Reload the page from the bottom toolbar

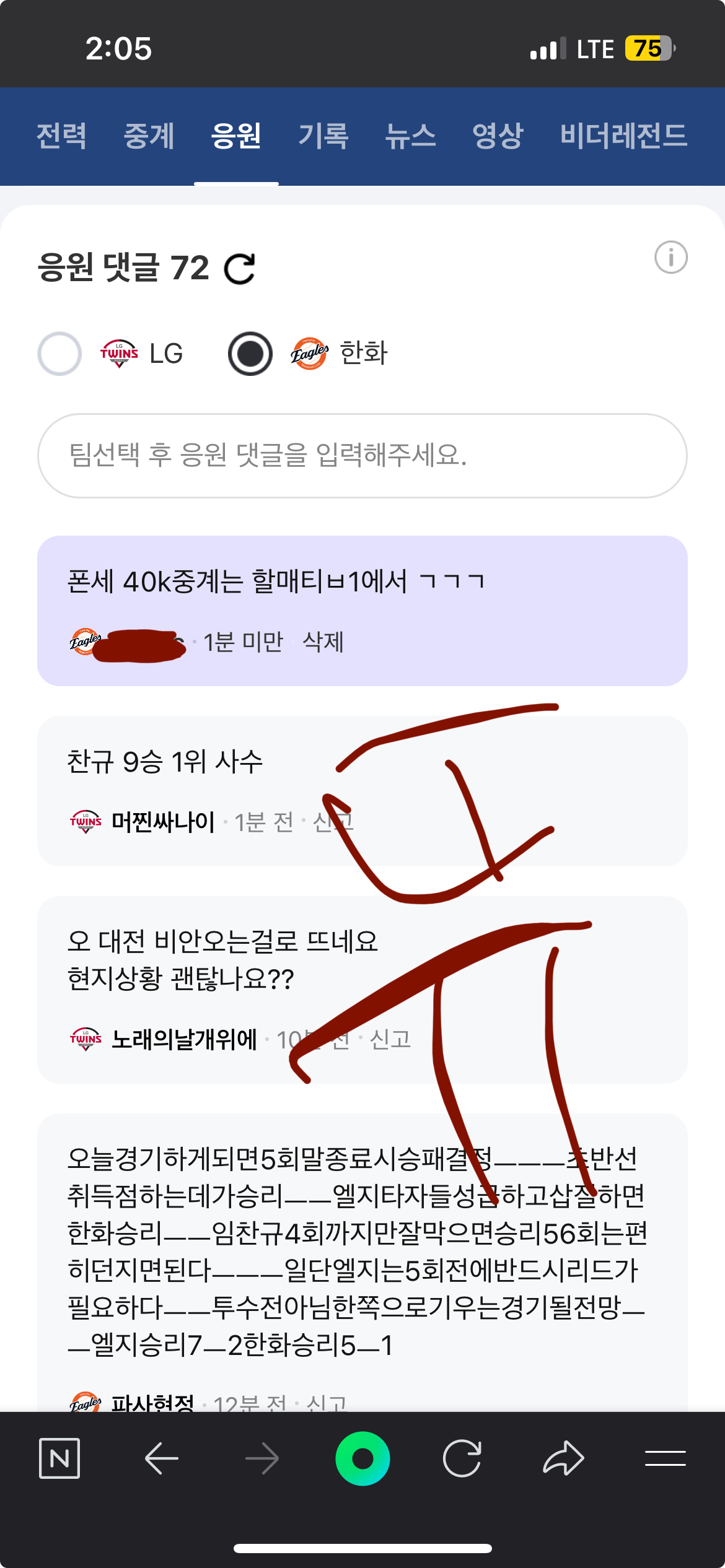tap(462, 1458)
